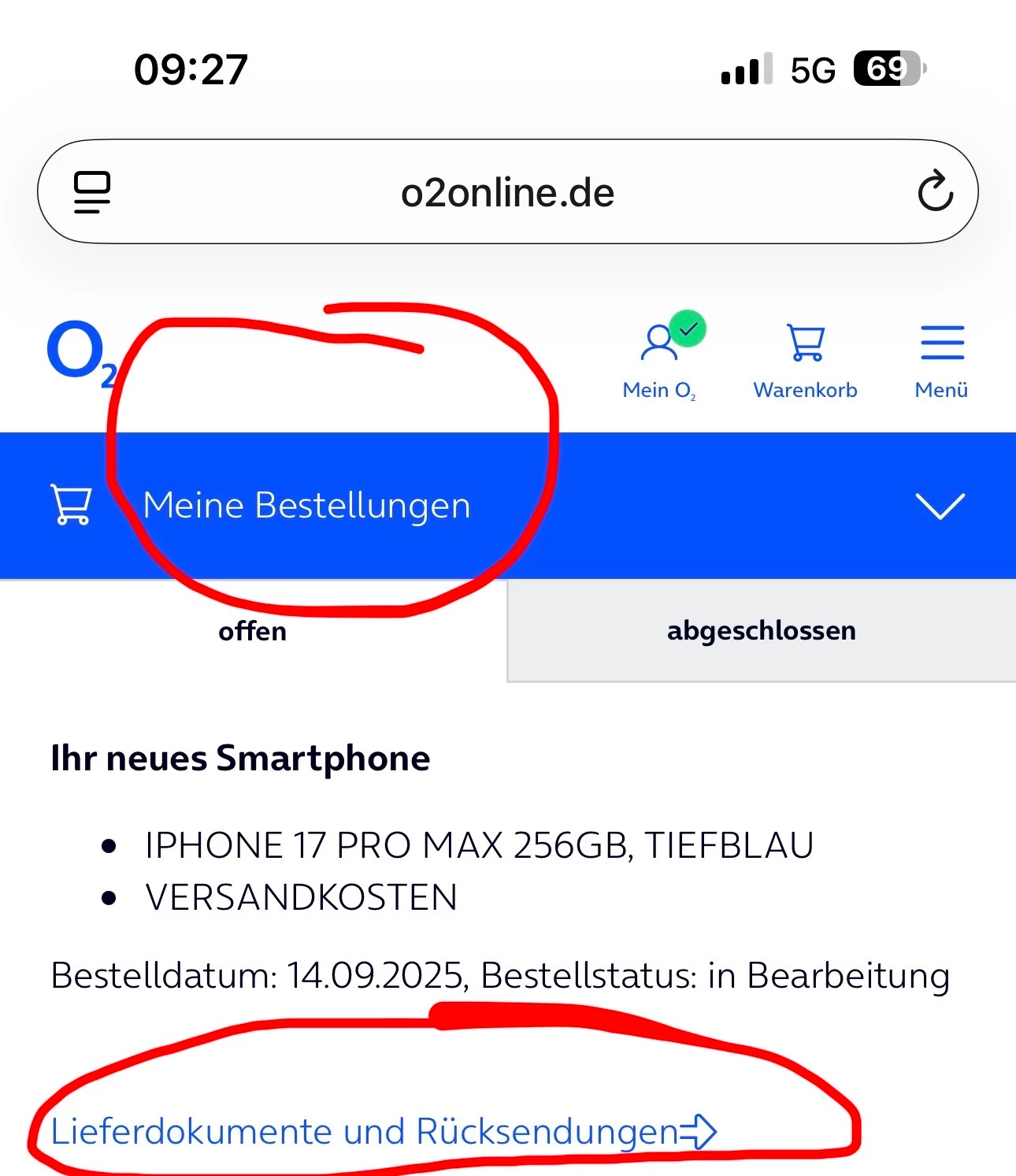1016x1176 pixels.
Task: Open the Safari page settings icon
Action: click(x=92, y=192)
